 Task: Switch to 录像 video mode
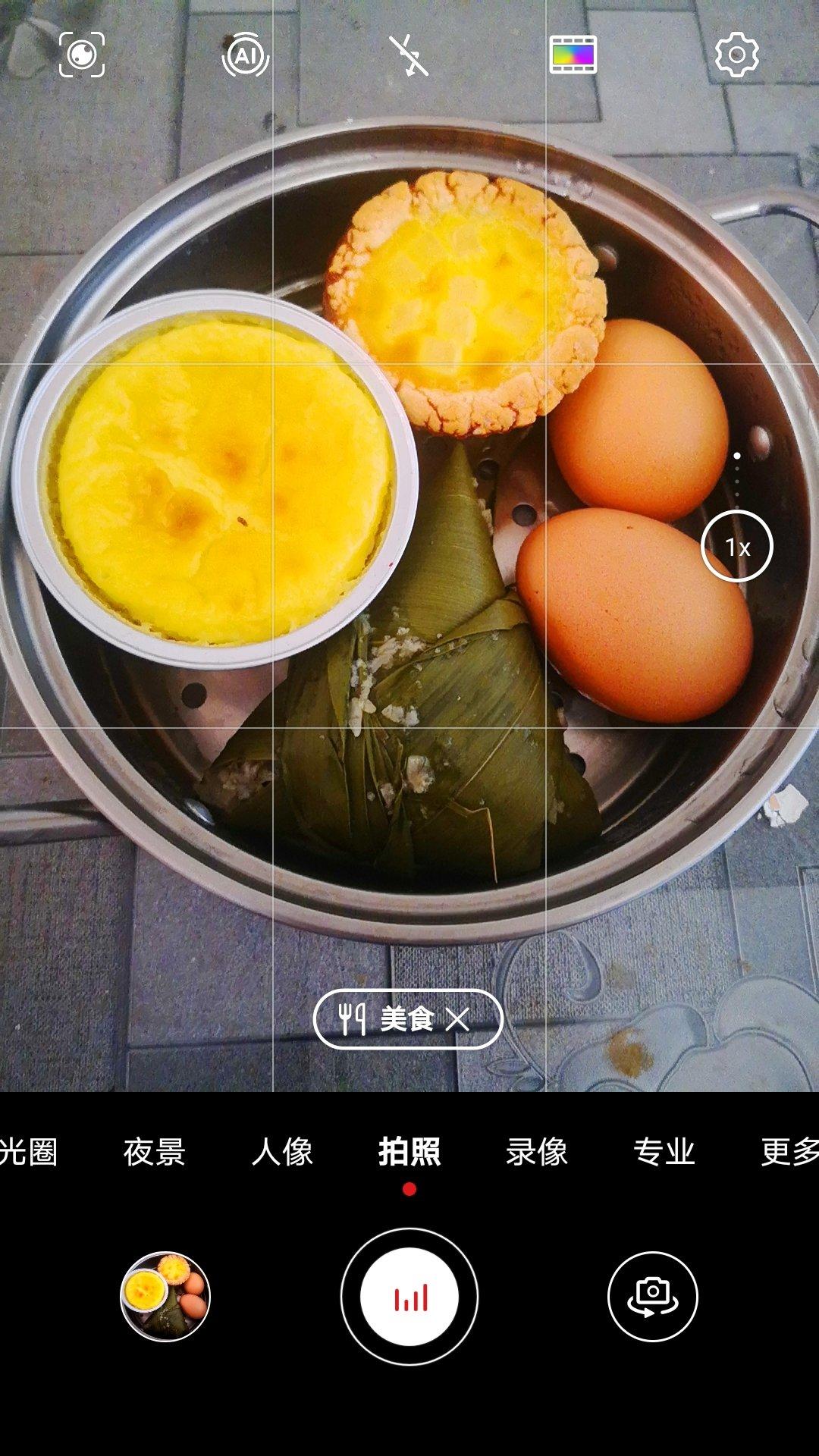pos(537,1151)
